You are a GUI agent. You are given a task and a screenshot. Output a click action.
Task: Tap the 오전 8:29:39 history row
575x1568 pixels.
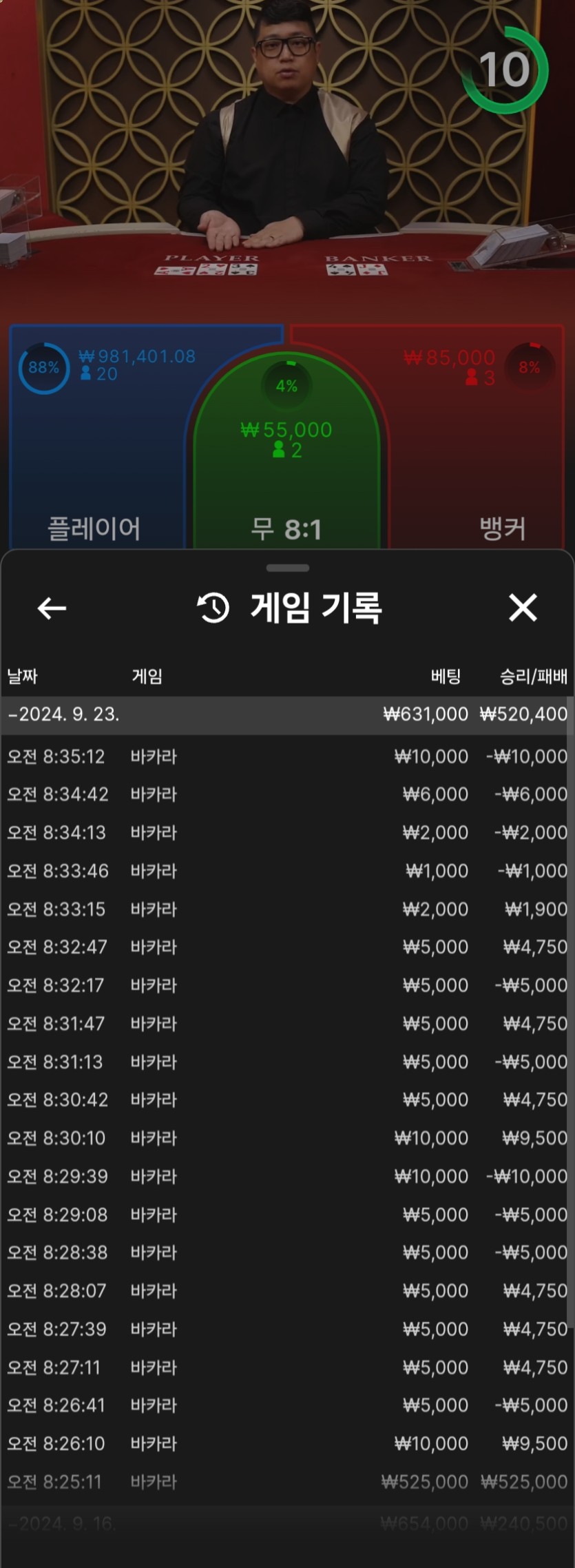pos(286,1176)
